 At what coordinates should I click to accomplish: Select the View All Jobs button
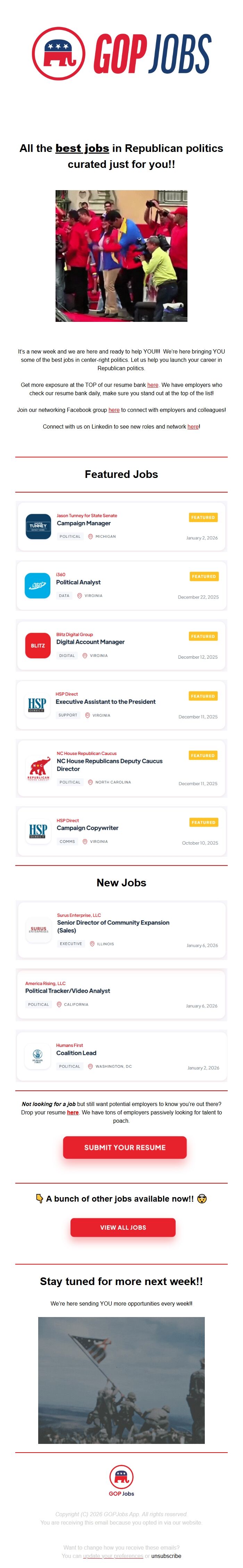pyautogui.click(x=123, y=1227)
